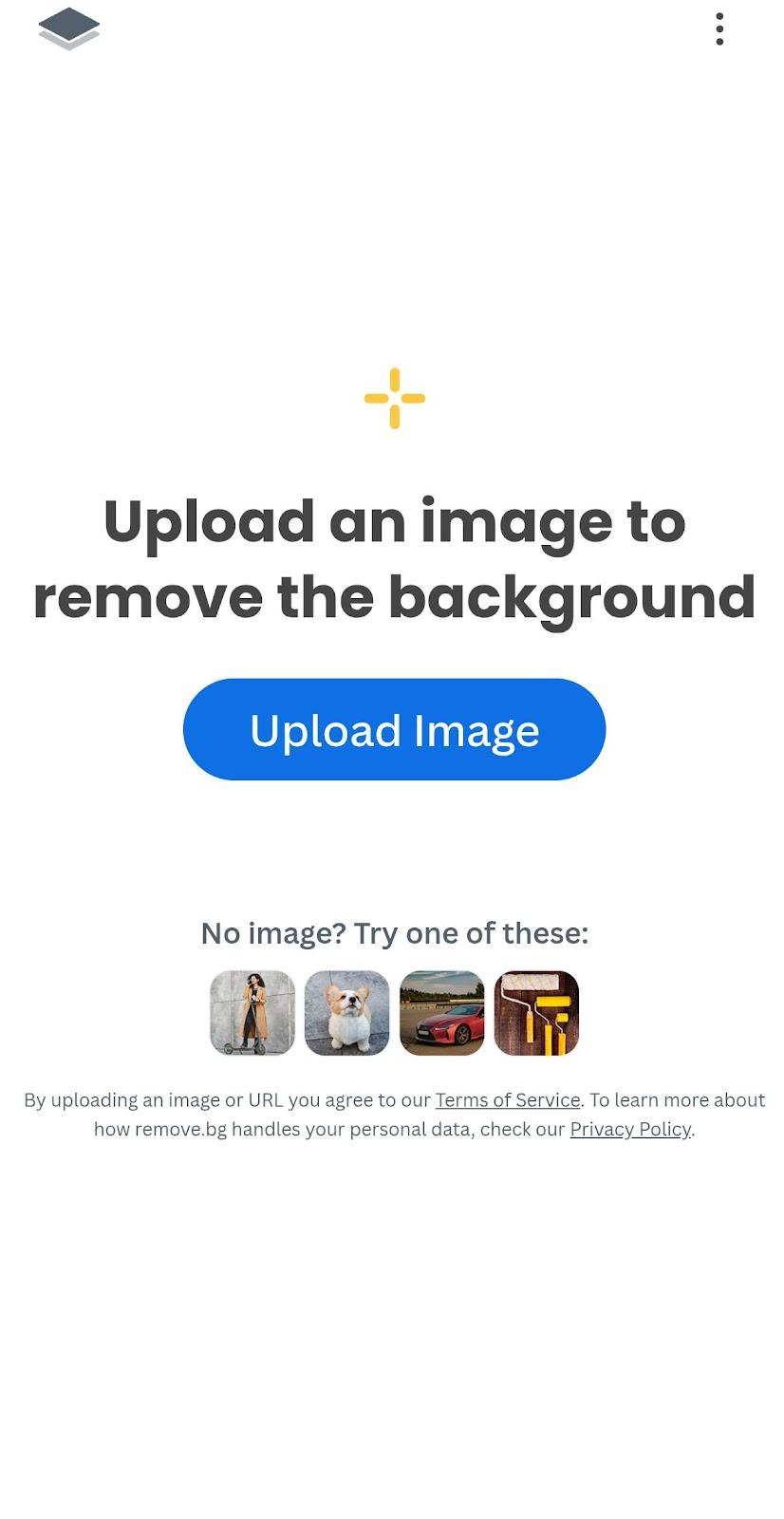784x1519 pixels.
Task: Open the three-dot overflow menu
Action: click(719, 29)
